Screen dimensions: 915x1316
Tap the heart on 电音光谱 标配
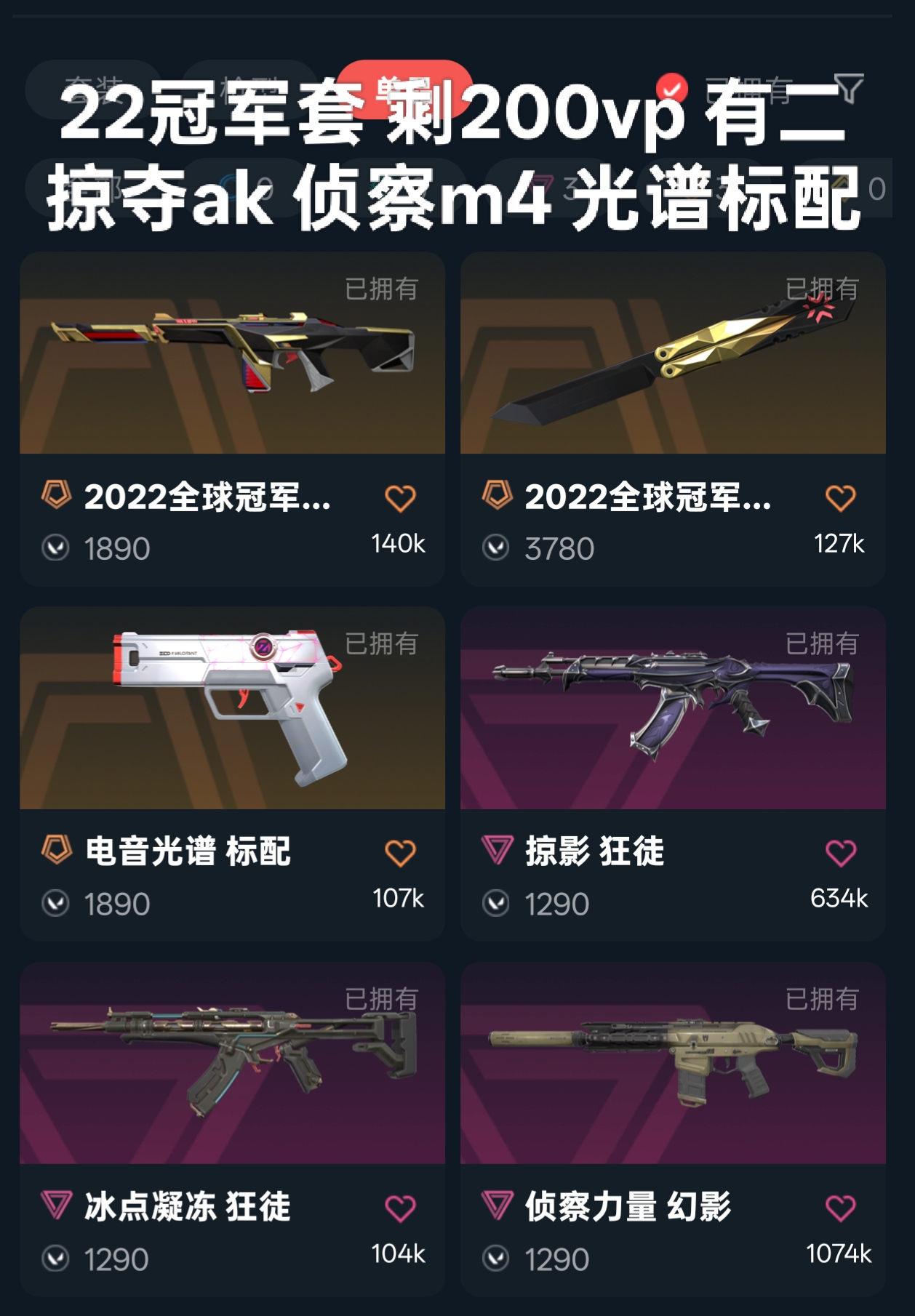pos(400,853)
